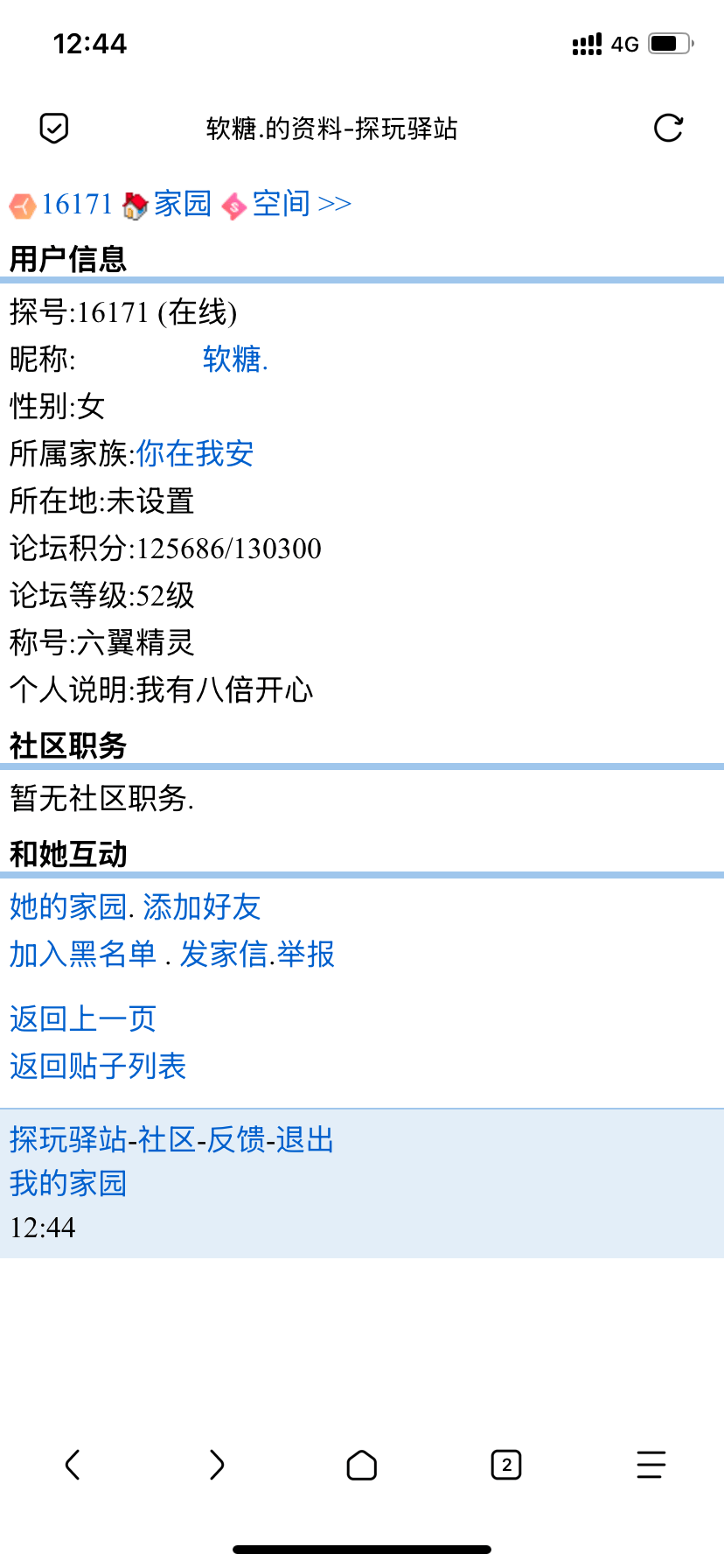Open family link 你在我安

point(195,453)
